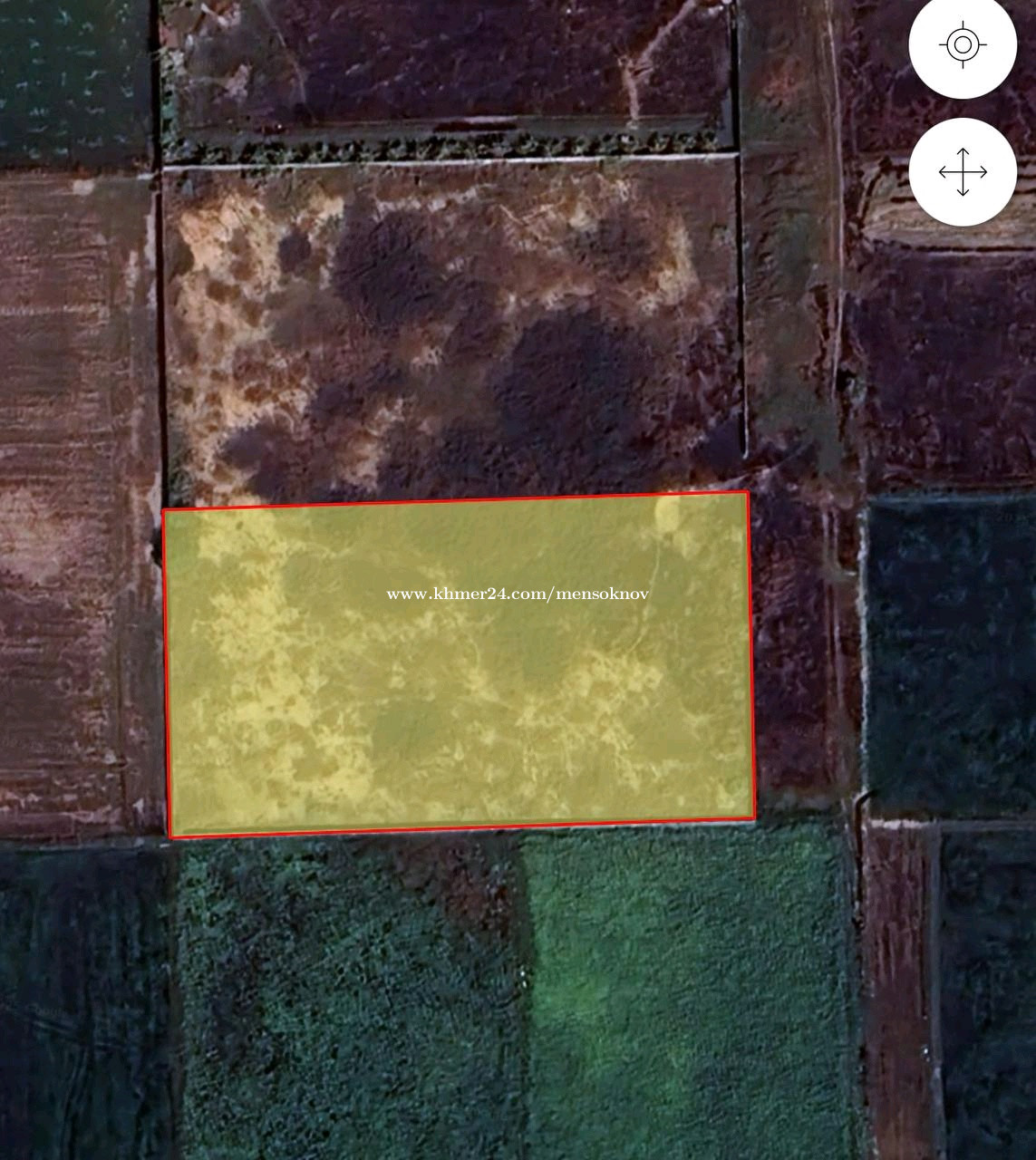This screenshot has height=1160, width=1036.
Task: Center the map on my location
Action: (963, 44)
